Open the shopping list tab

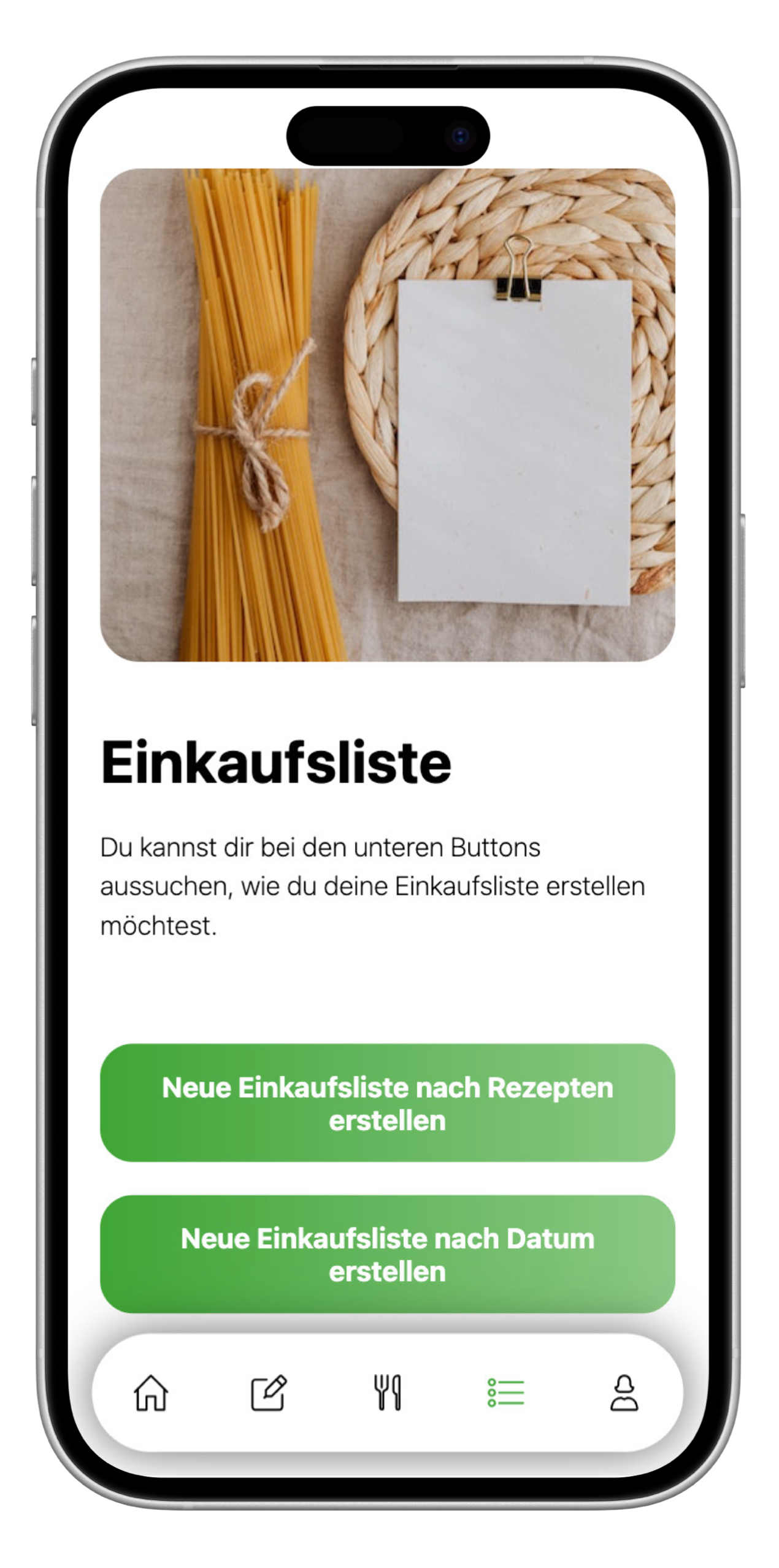click(x=506, y=1393)
